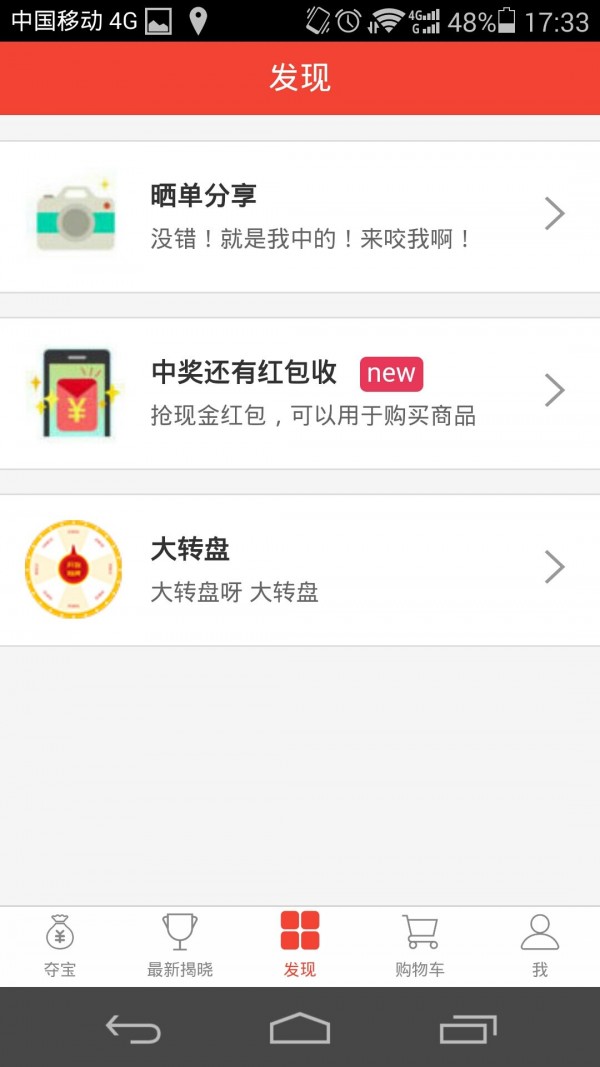
Task: Select the 发现 tab
Action: coord(300,945)
